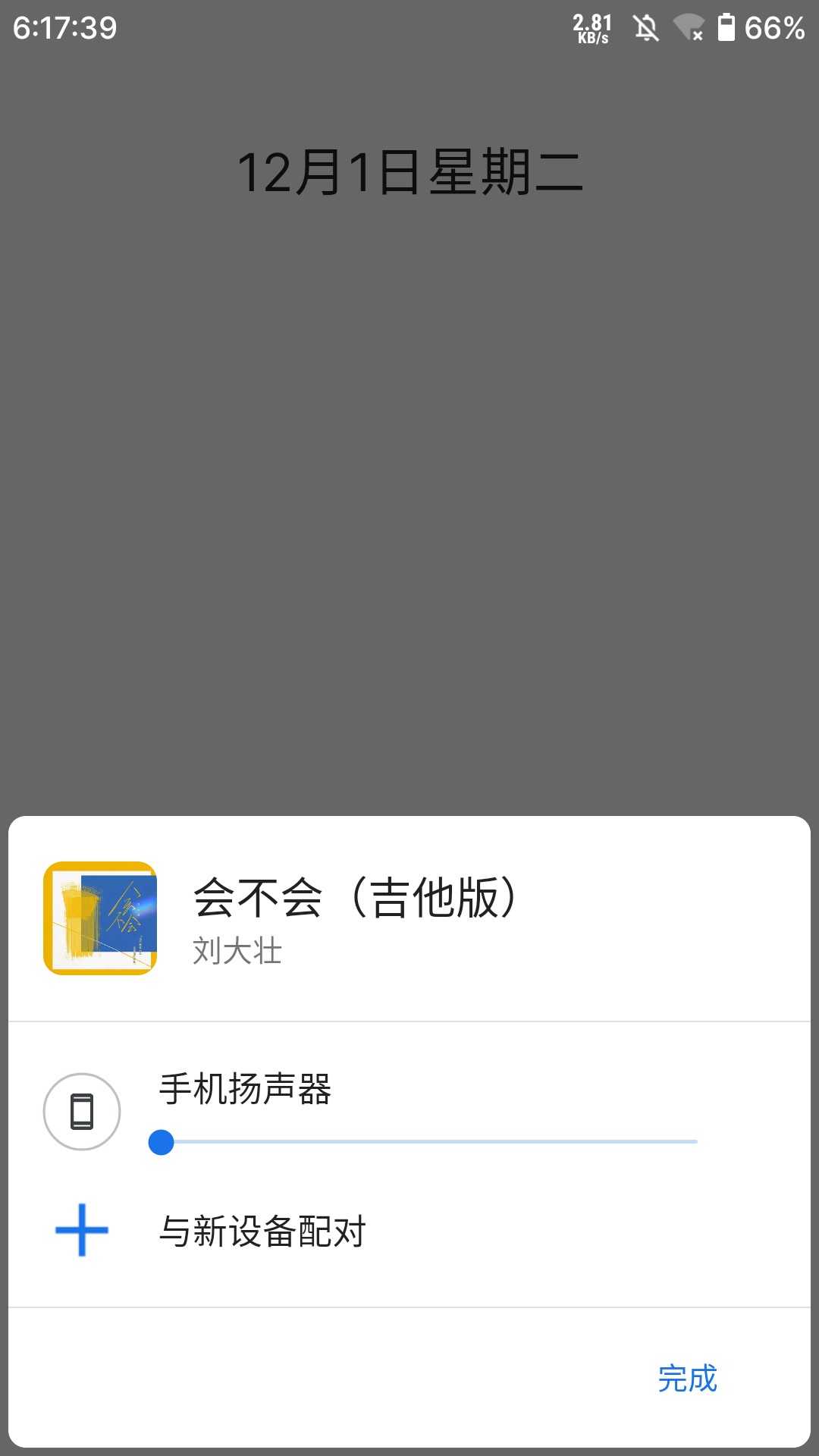This screenshot has width=819, height=1456.
Task: Choose 手机扬声器 as the output device
Action: click(x=244, y=1090)
